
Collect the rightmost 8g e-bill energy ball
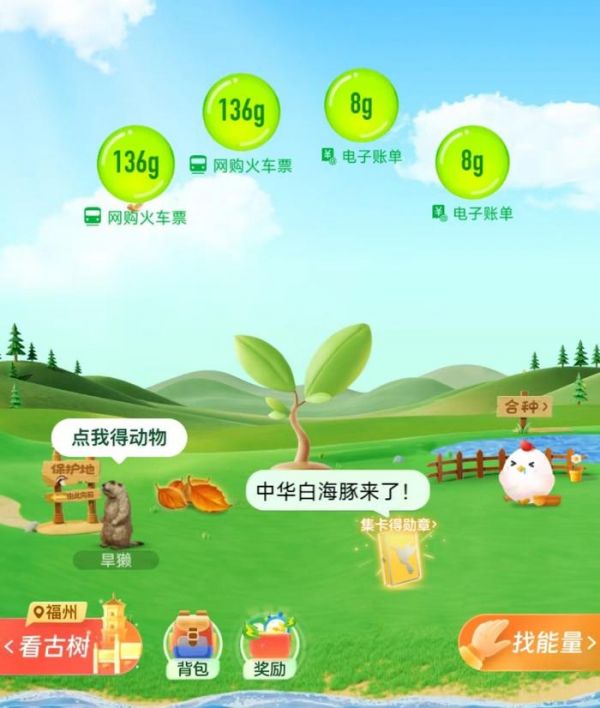coord(472,162)
